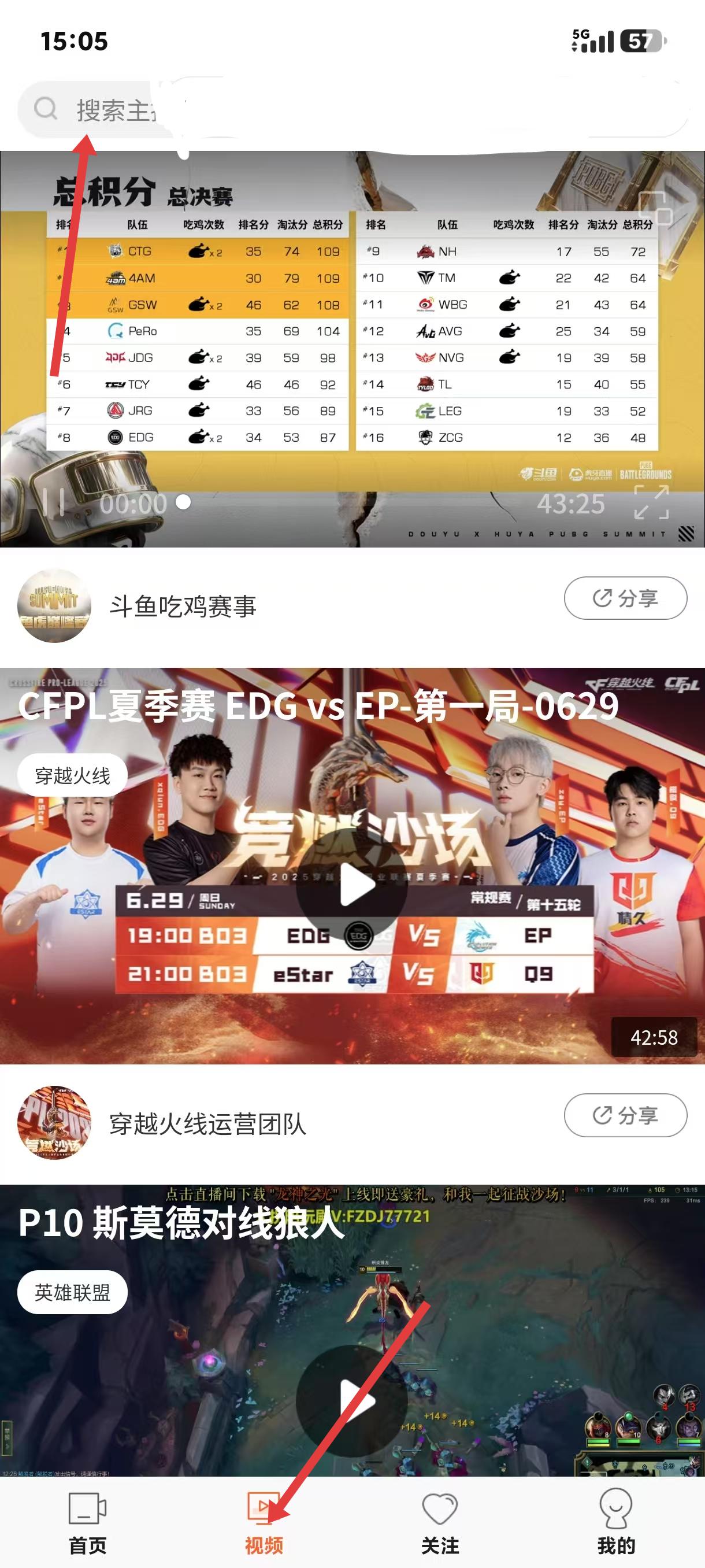This screenshot has width=705, height=1568.
Task: Open the 穿越火线运营团队 channel profile
Action: (54, 1123)
